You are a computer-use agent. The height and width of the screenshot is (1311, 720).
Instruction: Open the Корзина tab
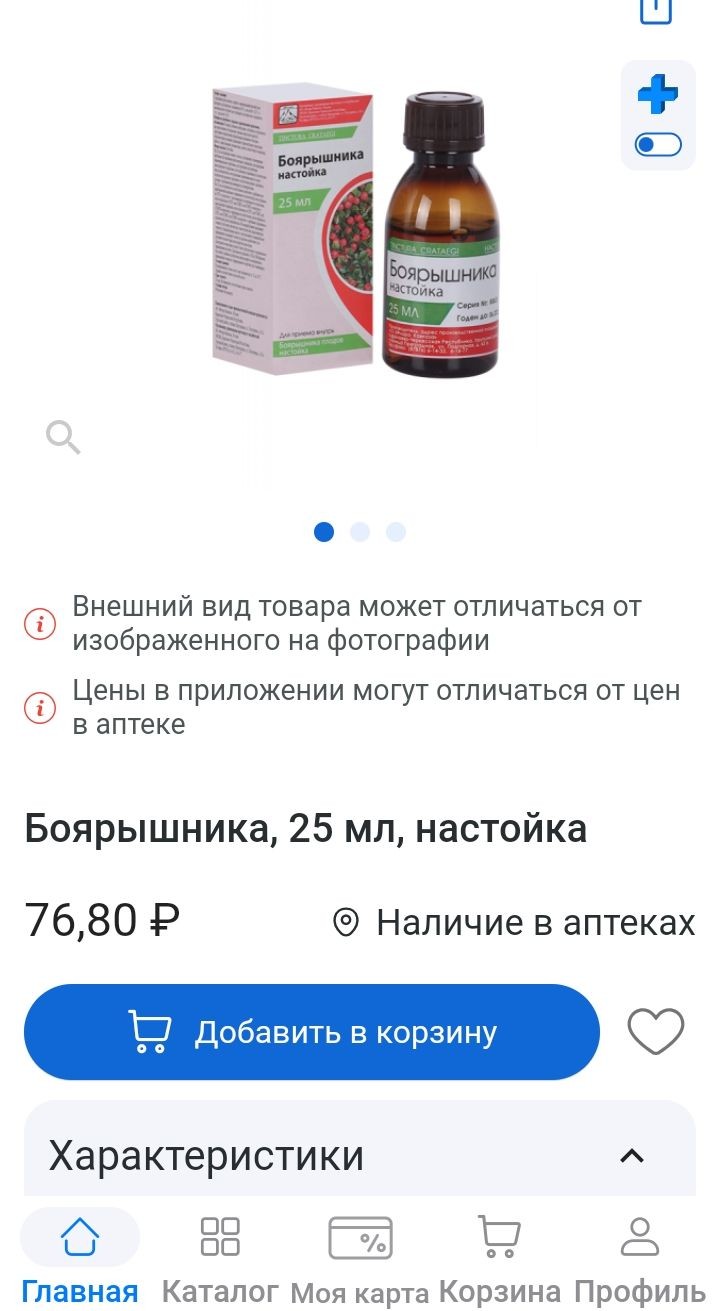[499, 1255]
